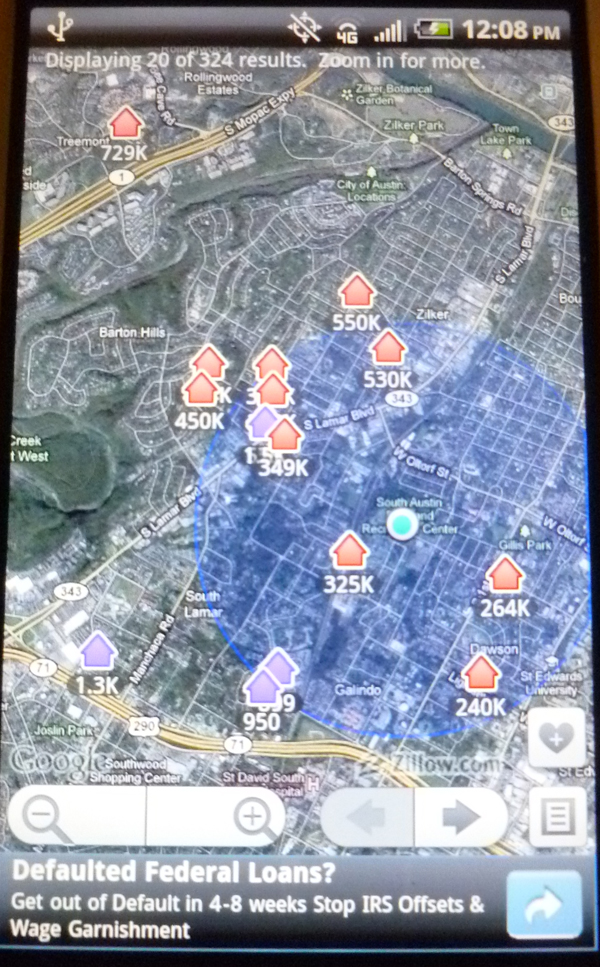Open the list view of results
The height and width of the screenshot is (967, 600).
coord(556,817)
